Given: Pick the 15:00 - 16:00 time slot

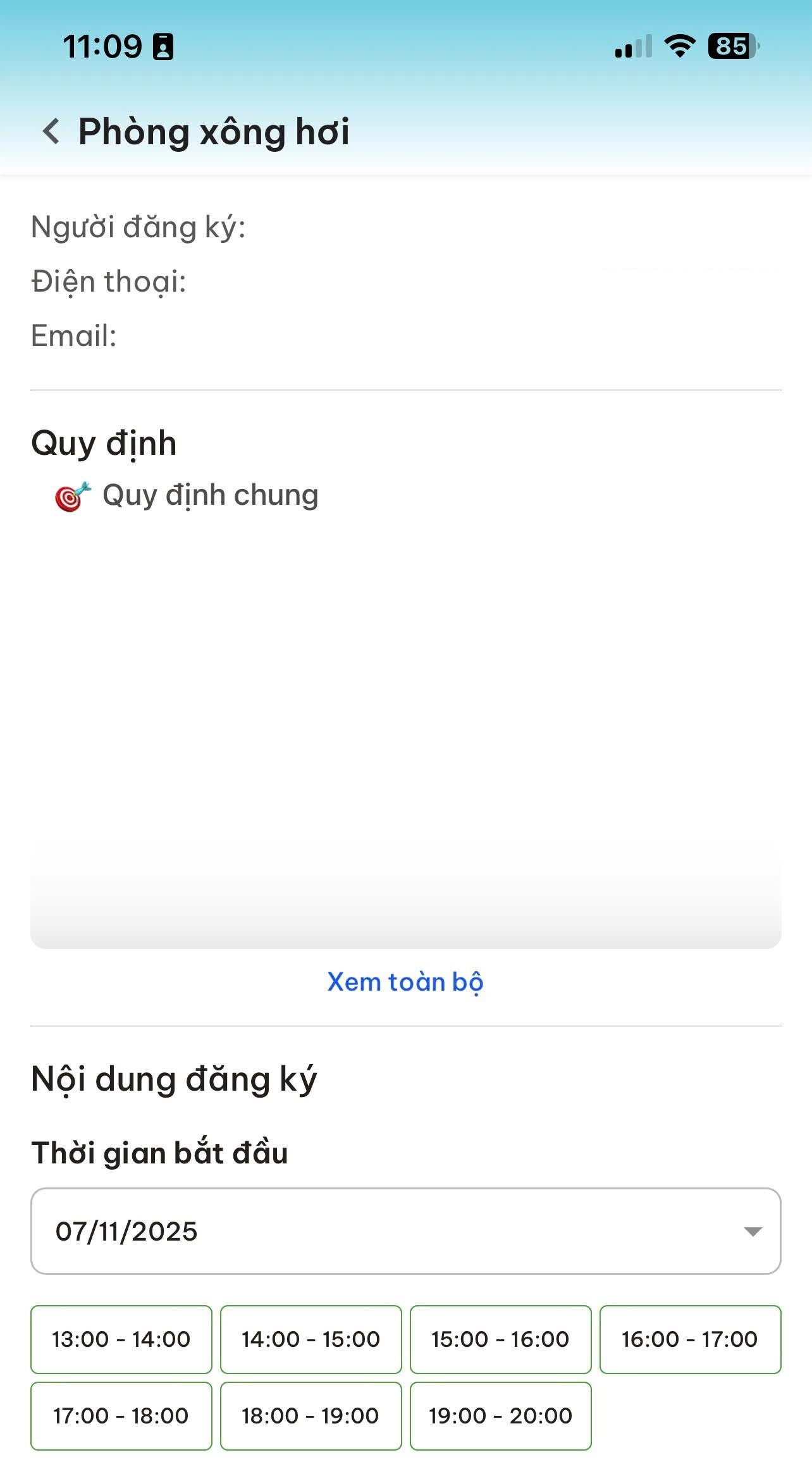Looking at the screenshot, I should (x=500, y=1339).
